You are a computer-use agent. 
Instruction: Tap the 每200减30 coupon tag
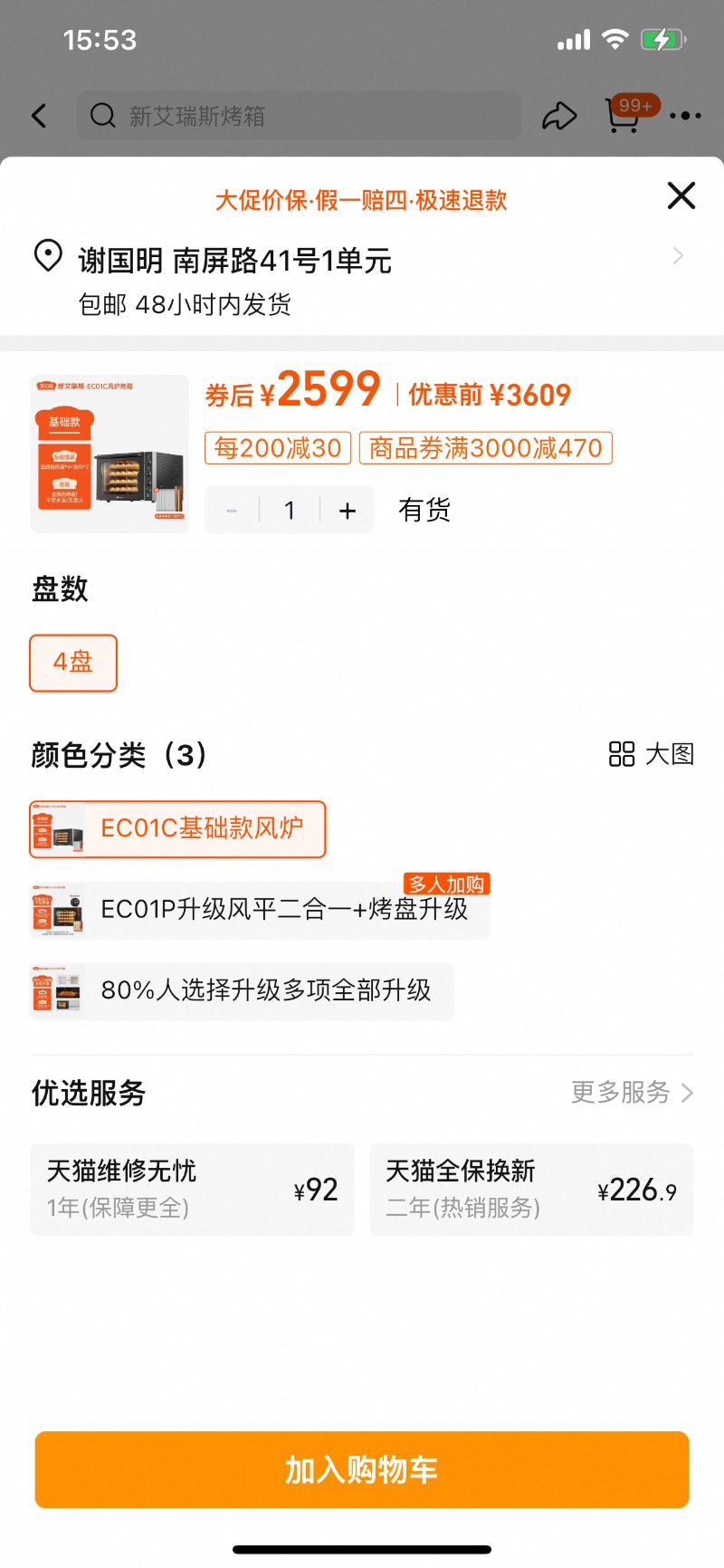pos(278,448)
